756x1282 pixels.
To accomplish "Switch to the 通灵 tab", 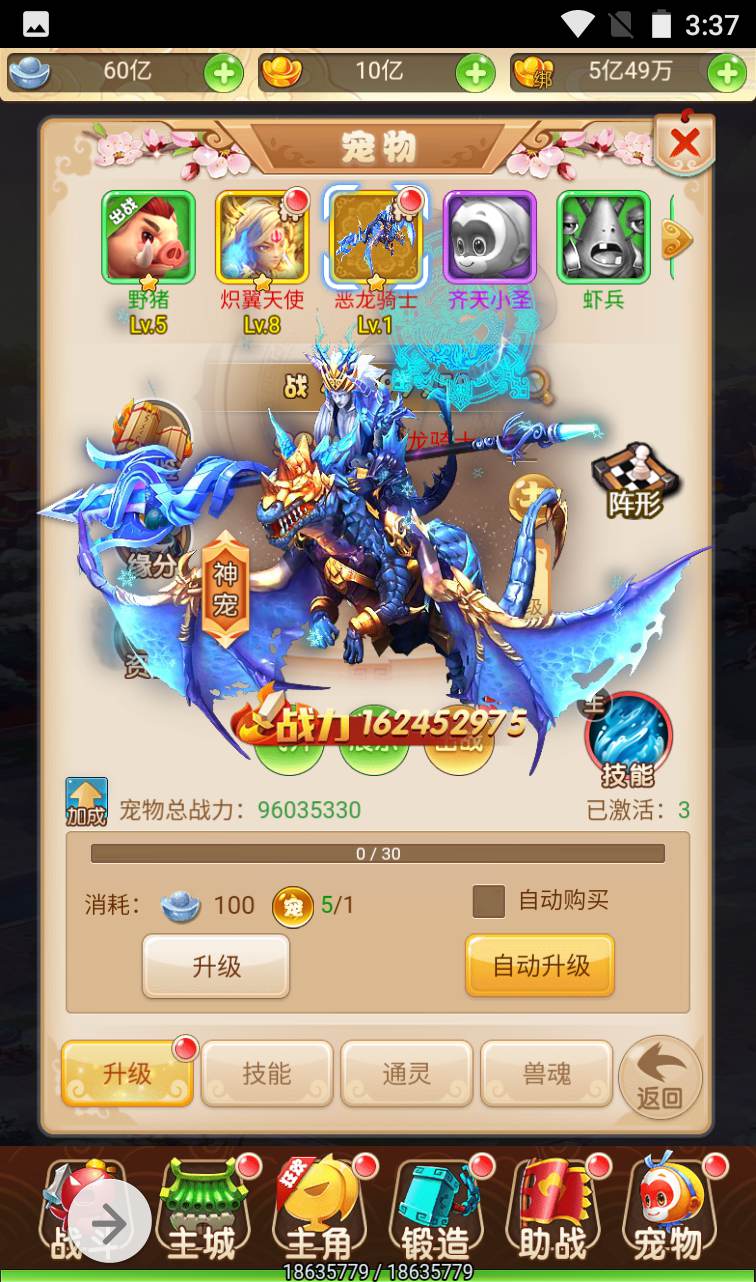I will click(x=407, y=1073).
